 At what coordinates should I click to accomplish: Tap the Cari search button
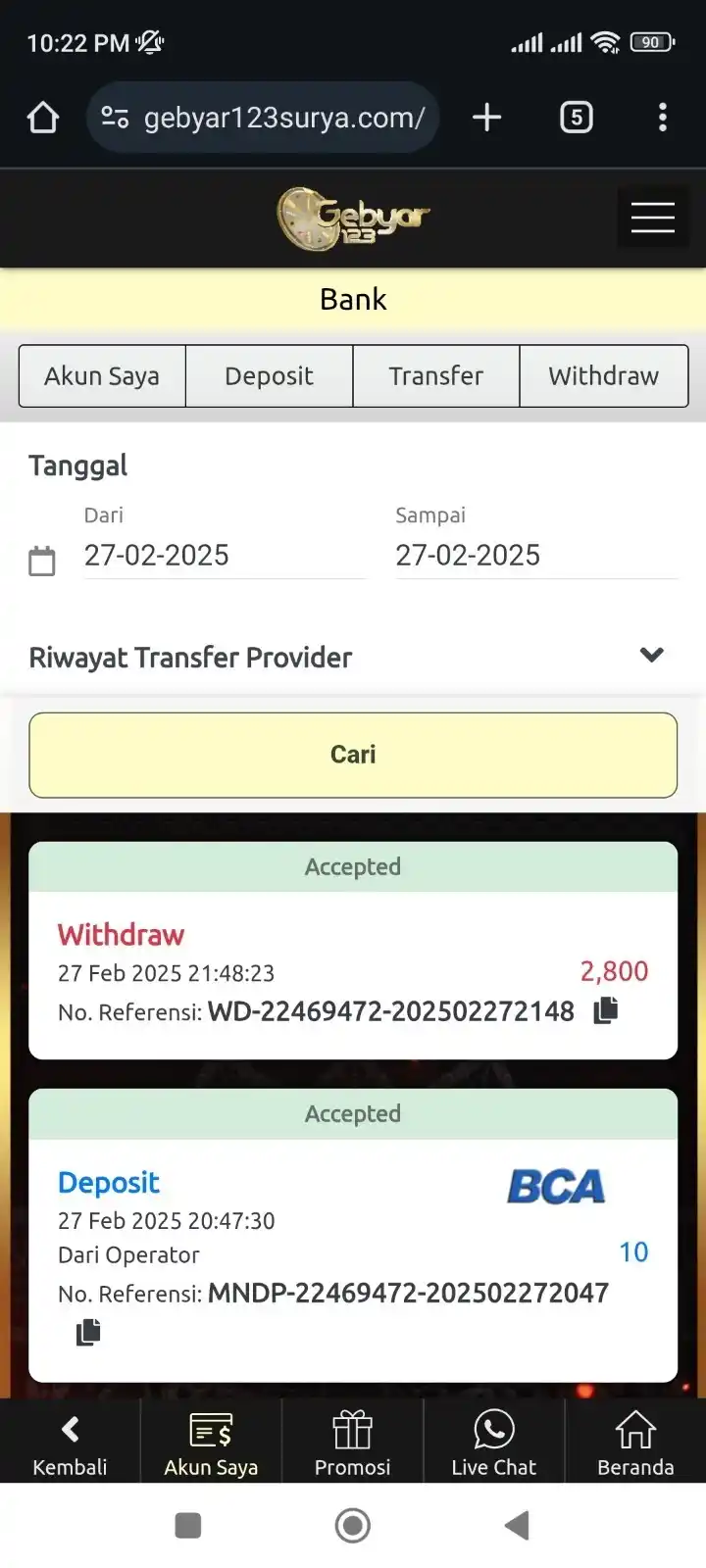pos(353,755)
